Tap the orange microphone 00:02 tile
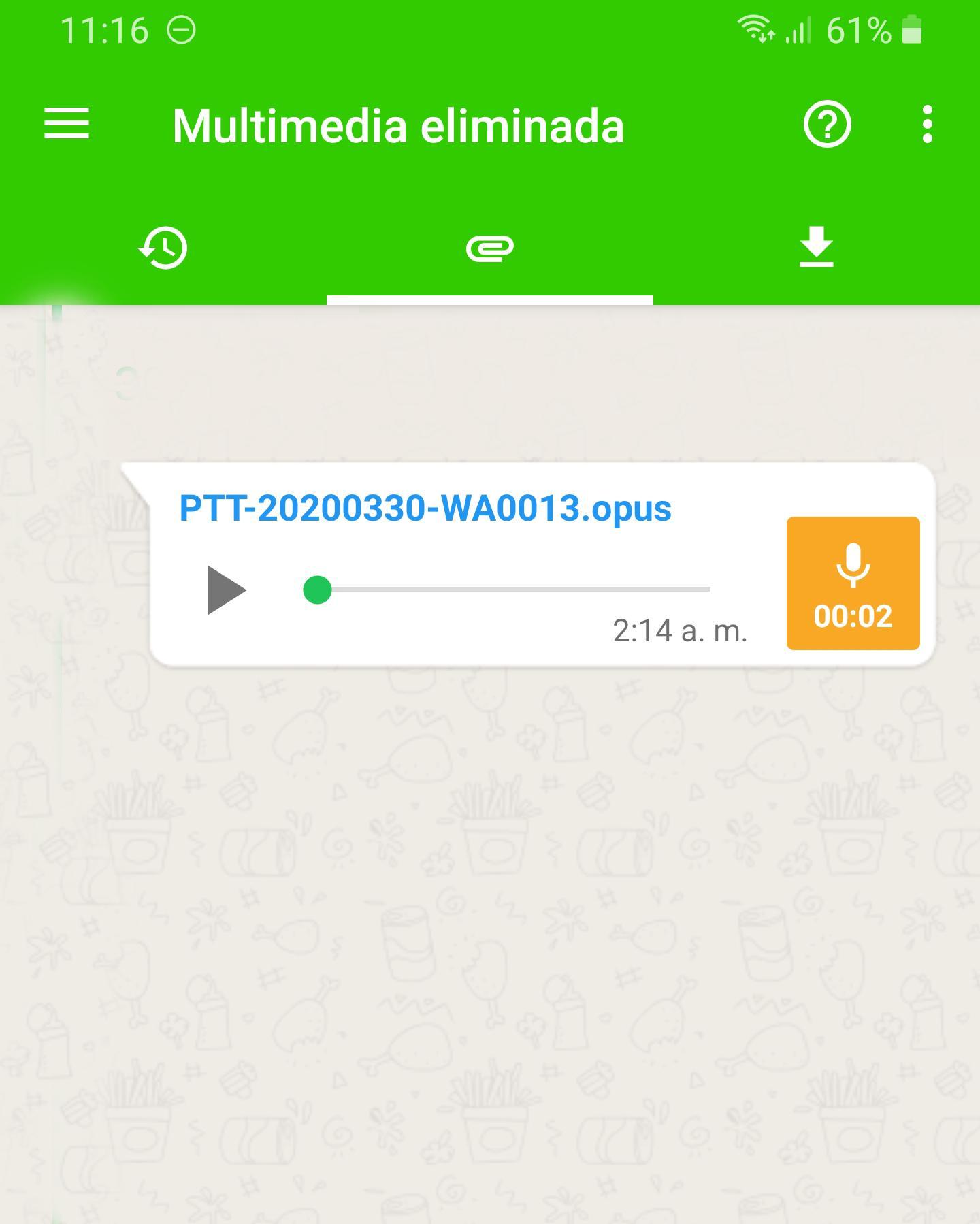The width and height of the screenshot is (980, 1224). click(x=853, y=583)
